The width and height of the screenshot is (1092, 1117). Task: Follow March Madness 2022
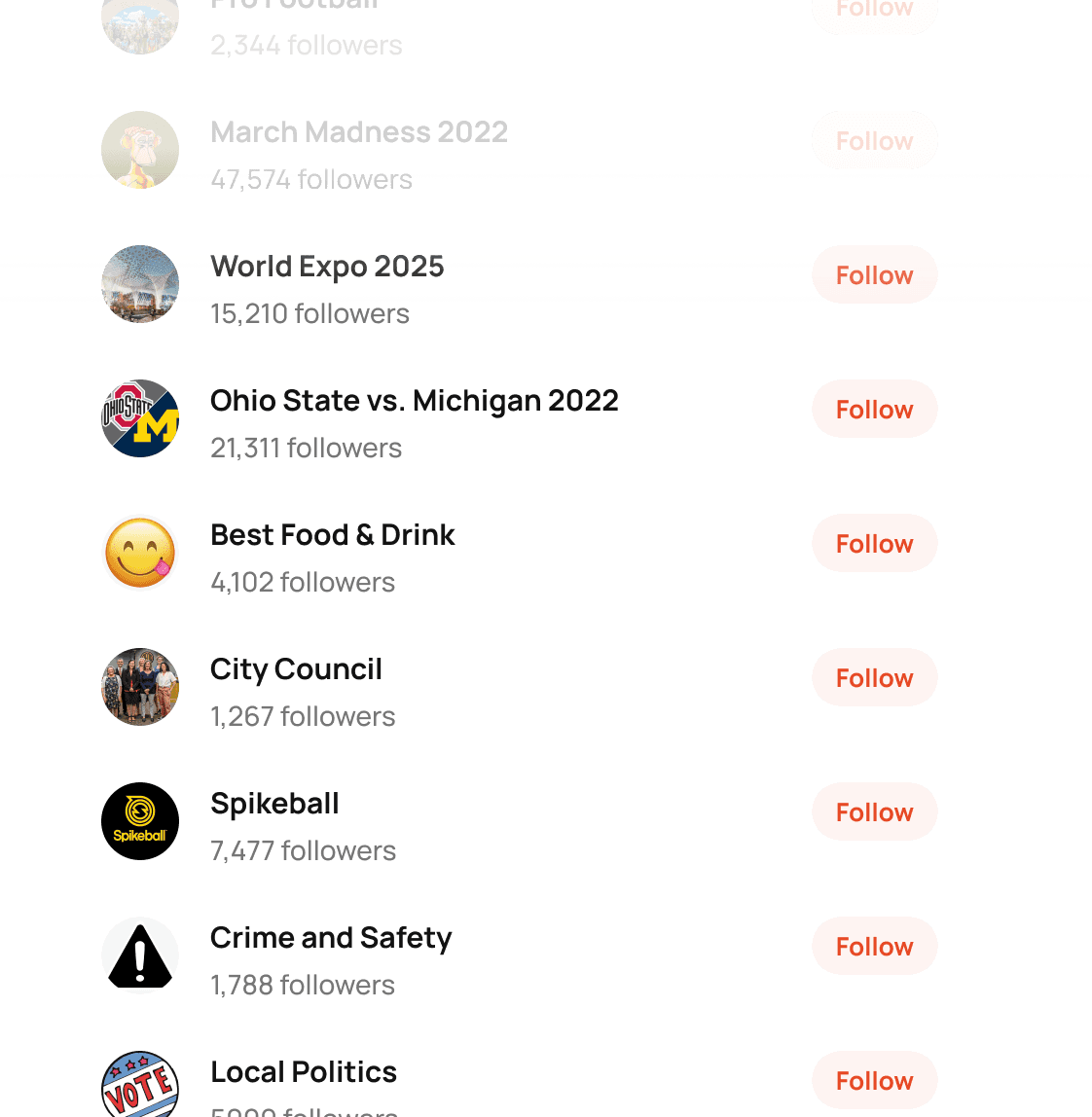pos(874,141)
